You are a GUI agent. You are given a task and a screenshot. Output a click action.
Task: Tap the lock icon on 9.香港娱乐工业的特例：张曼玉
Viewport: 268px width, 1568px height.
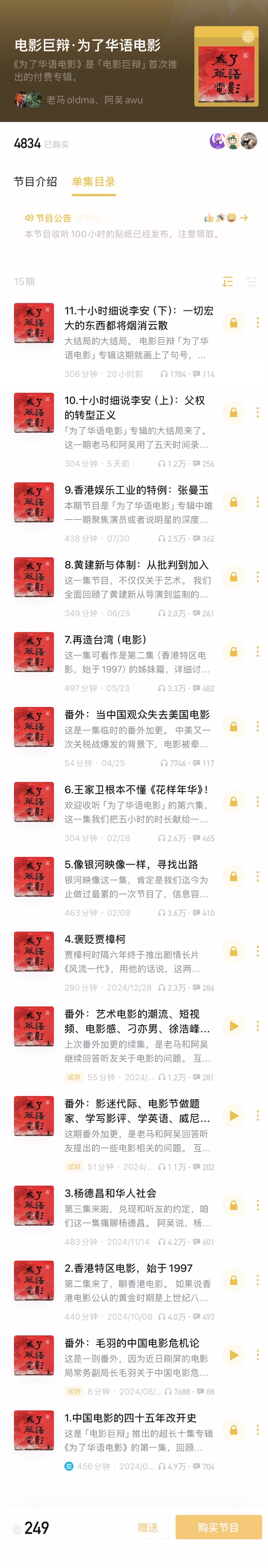233,502
